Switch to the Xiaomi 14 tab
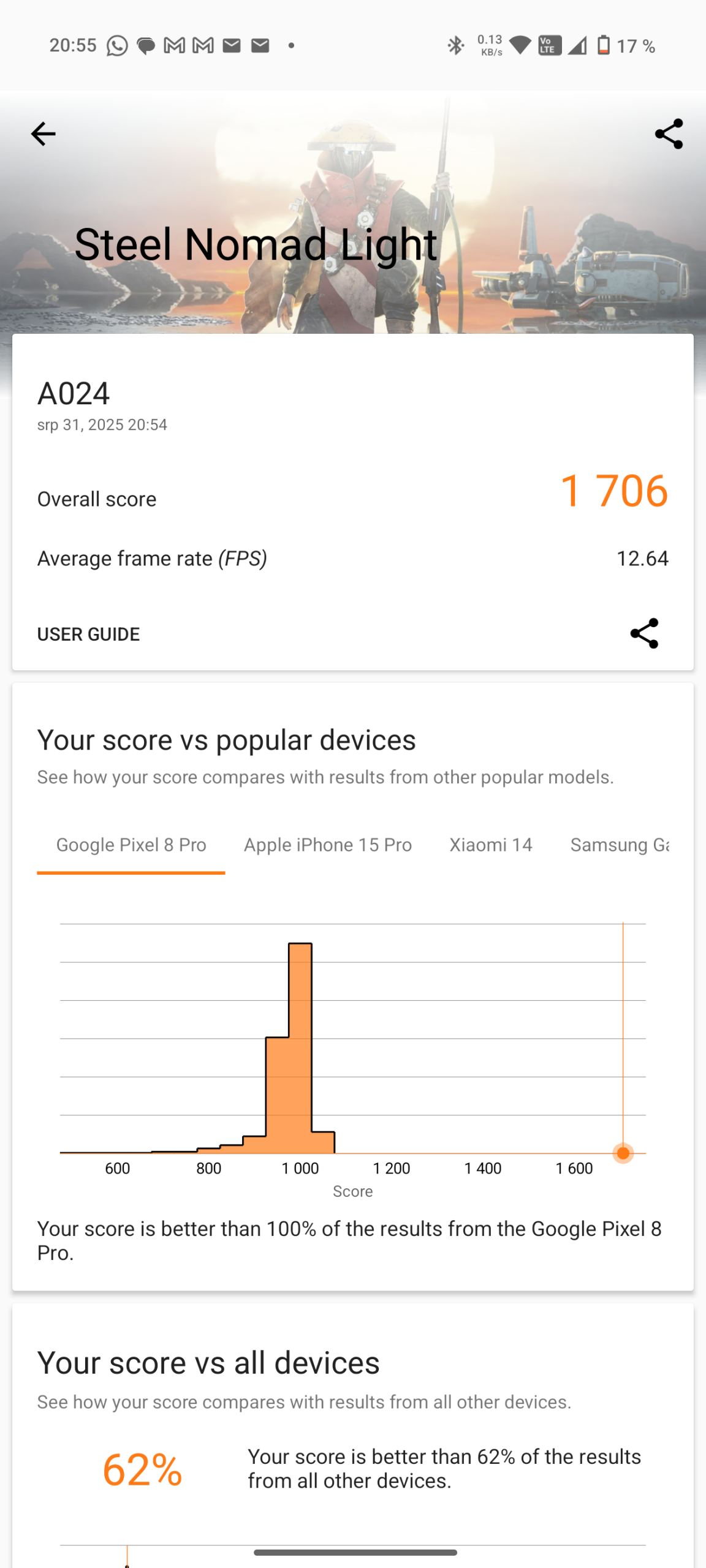 [491, 845]
